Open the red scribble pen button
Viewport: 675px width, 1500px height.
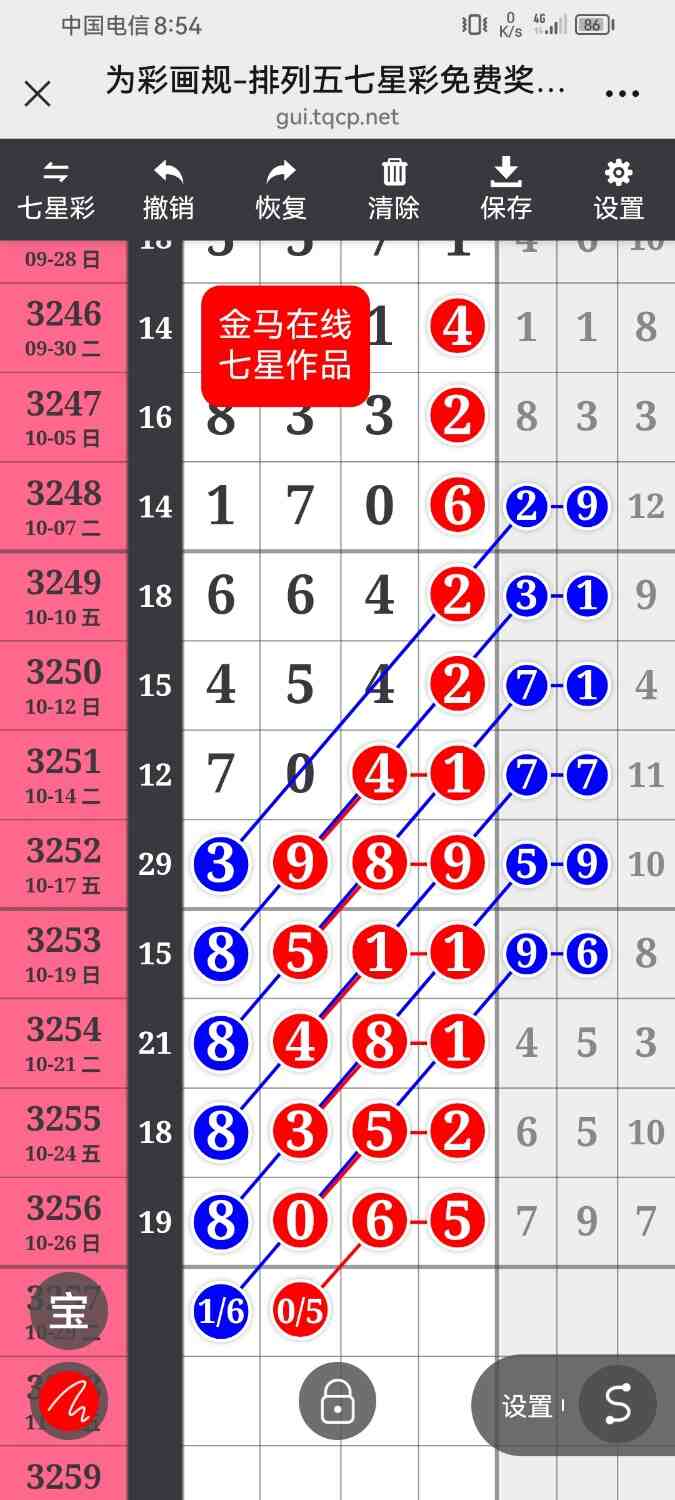tap(69, 1398)
